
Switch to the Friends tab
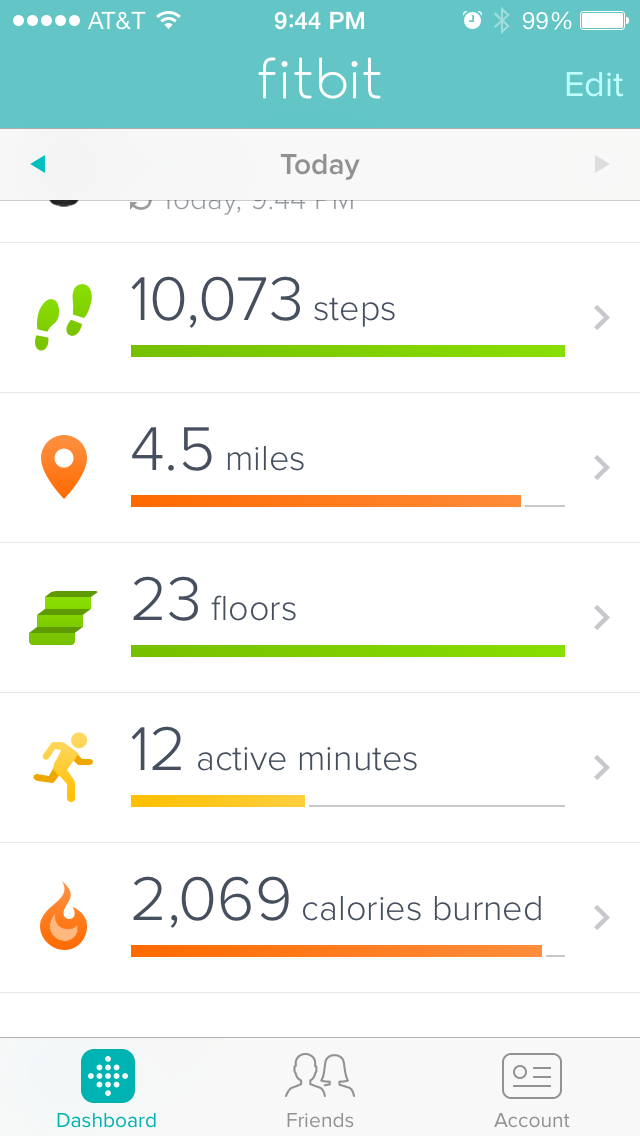pos(320,1090)
